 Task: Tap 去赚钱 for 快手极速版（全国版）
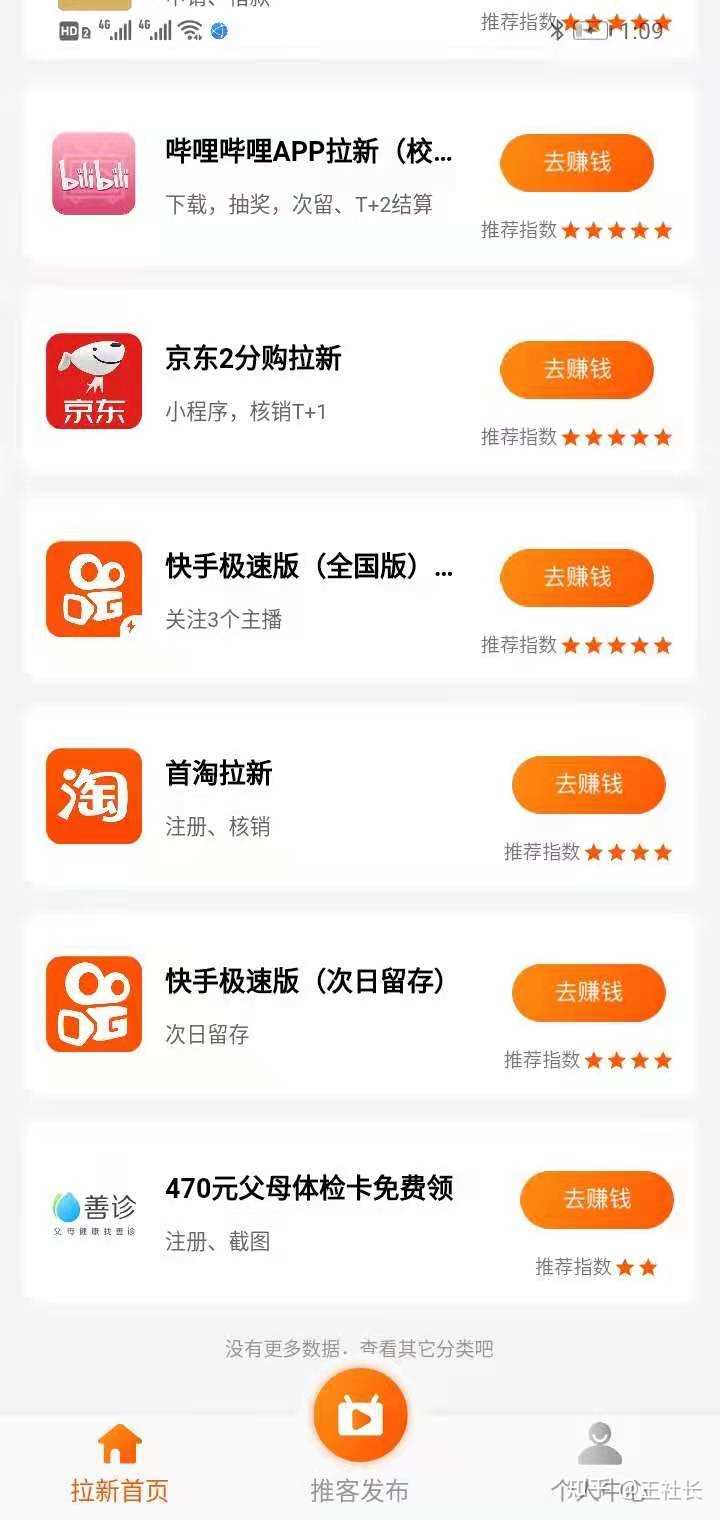click(x=577, y=577)
